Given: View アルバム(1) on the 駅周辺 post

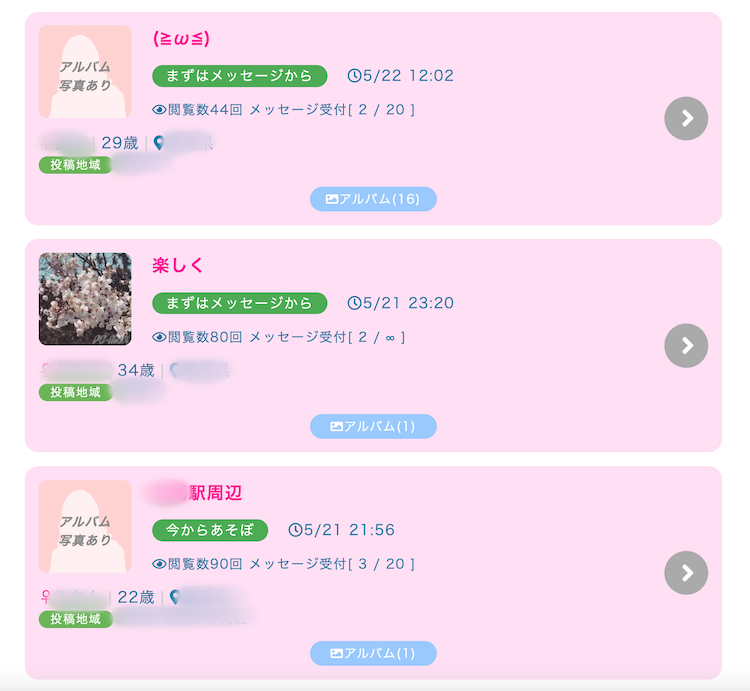Looking at the screenshot, I should [x=373, y=653].
